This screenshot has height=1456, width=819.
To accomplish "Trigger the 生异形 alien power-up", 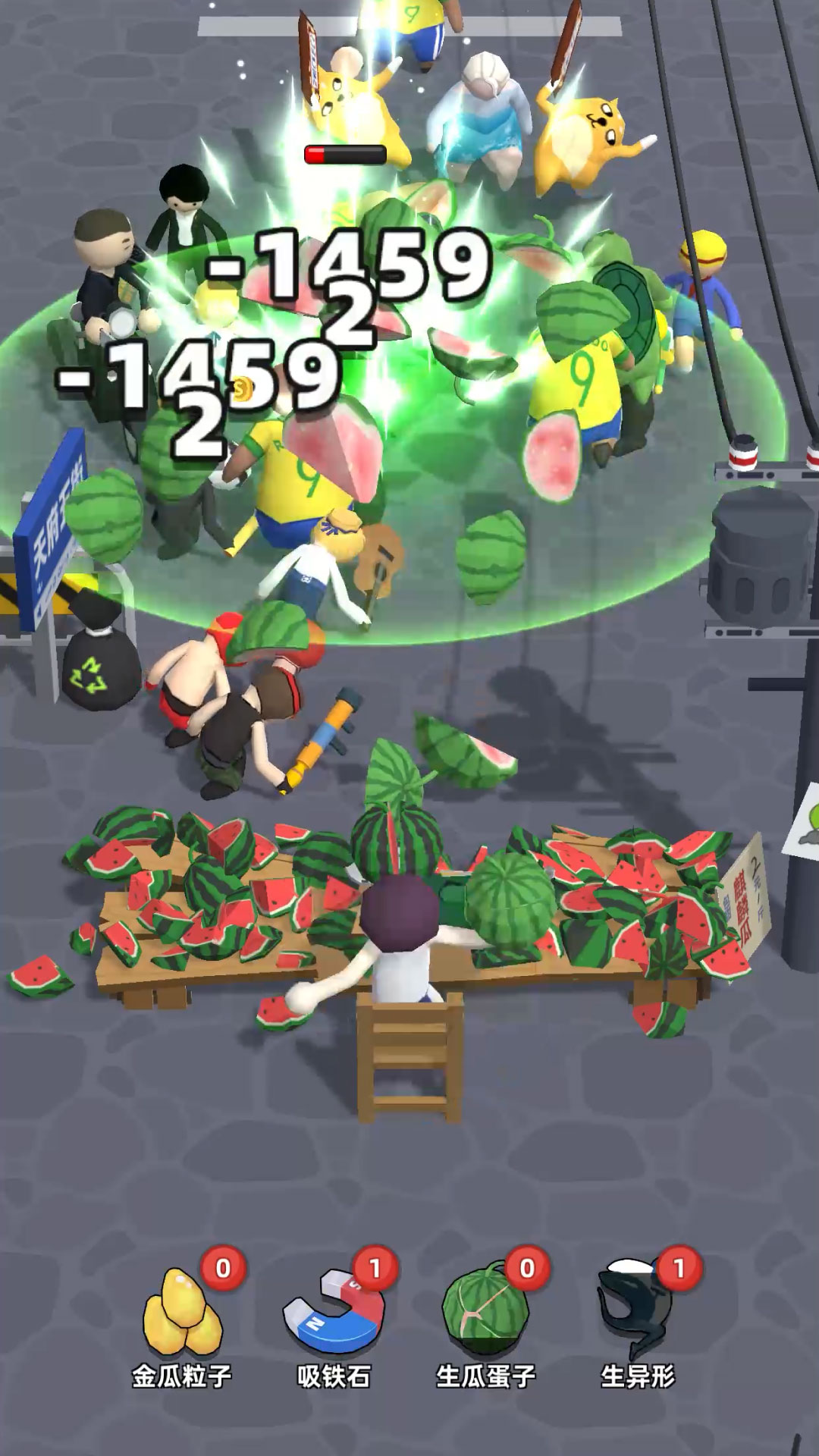I will tap(637, 1313).
